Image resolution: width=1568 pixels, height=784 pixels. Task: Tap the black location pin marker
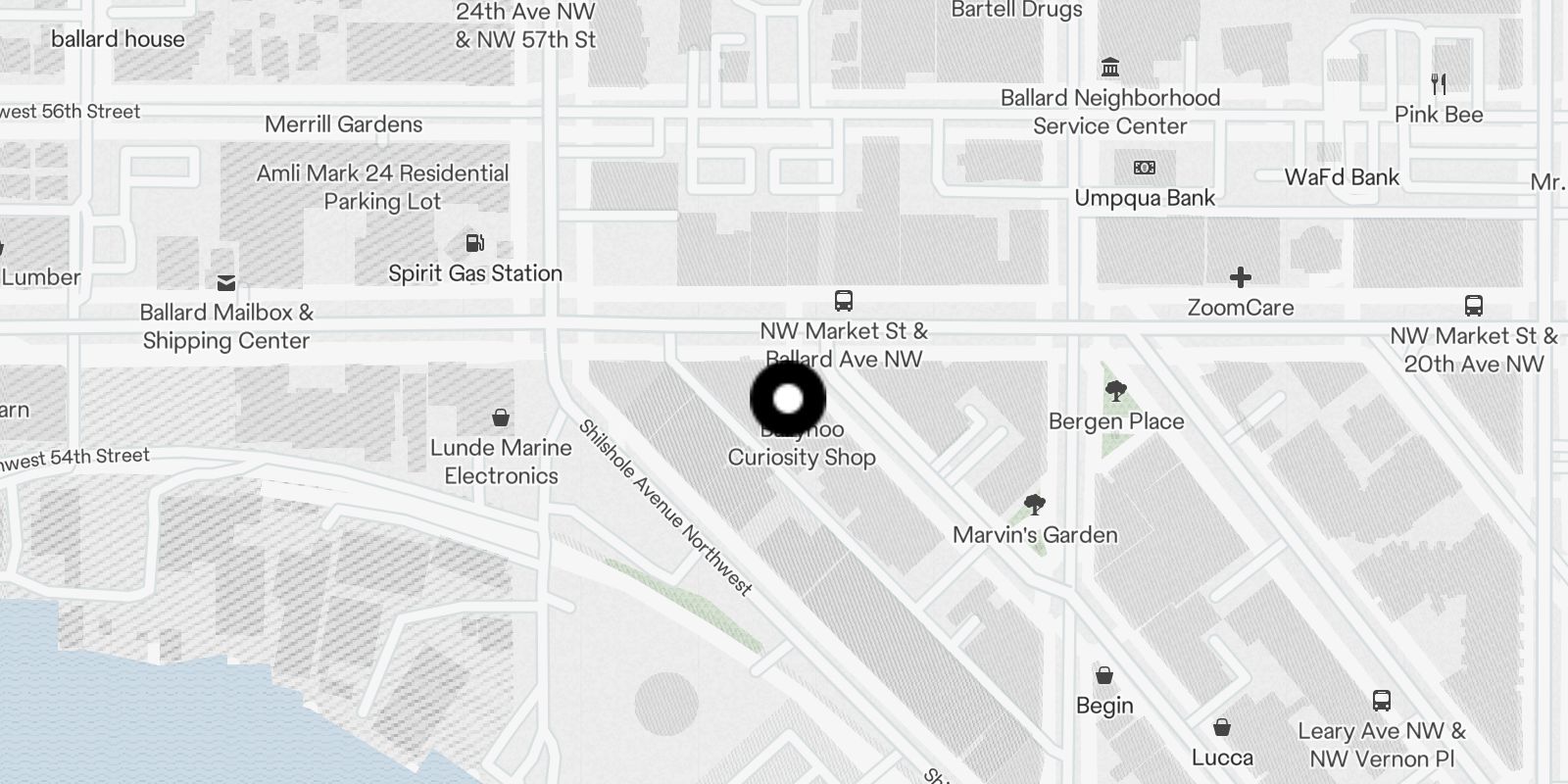point(788,399)
